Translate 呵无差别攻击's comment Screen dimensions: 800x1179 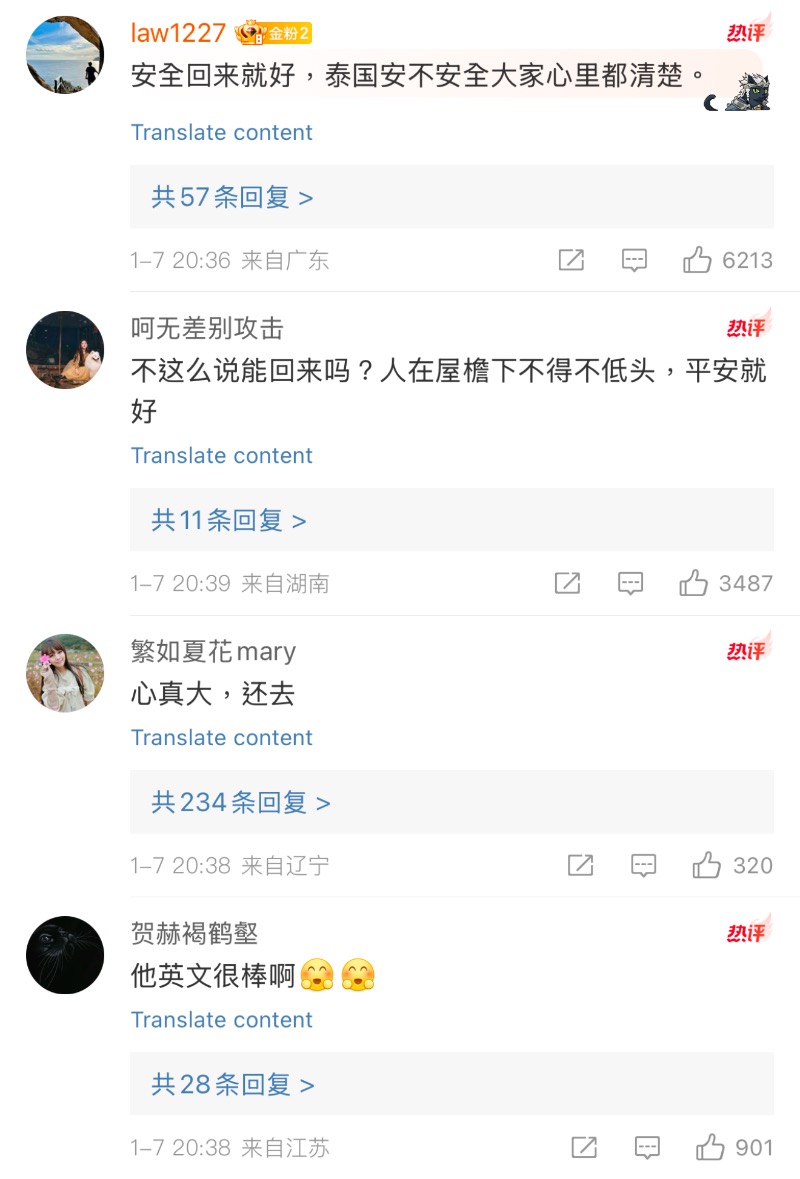(221, 455)
